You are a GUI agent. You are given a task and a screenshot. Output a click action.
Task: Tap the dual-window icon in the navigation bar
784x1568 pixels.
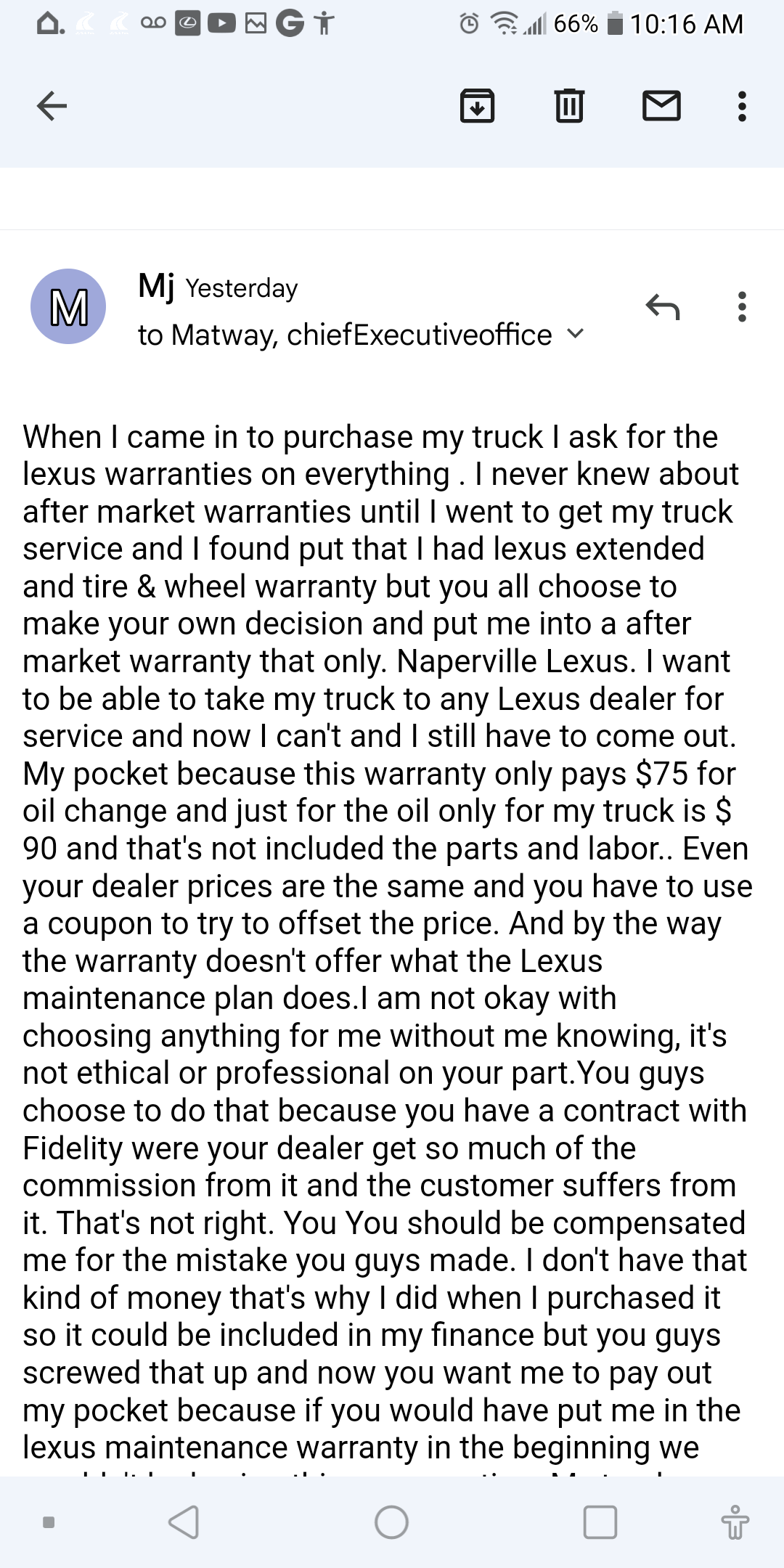pyautogui.click(x=735, y=1522)
